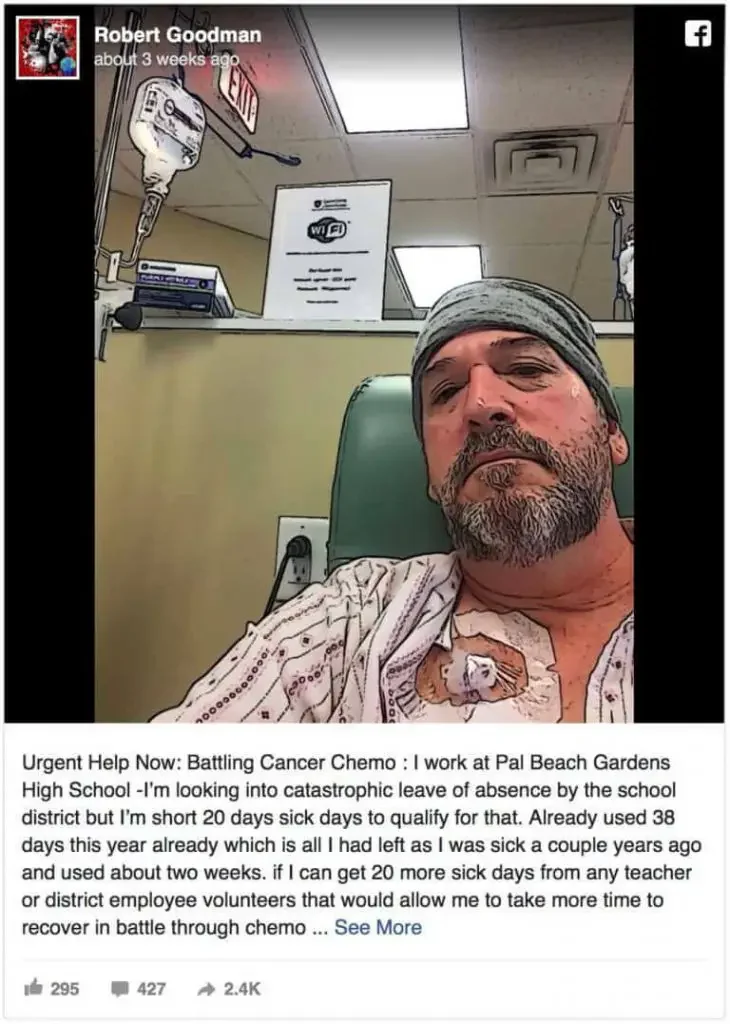Open the post's photo
The image size is (730, 1024).
tap(364, 400)
